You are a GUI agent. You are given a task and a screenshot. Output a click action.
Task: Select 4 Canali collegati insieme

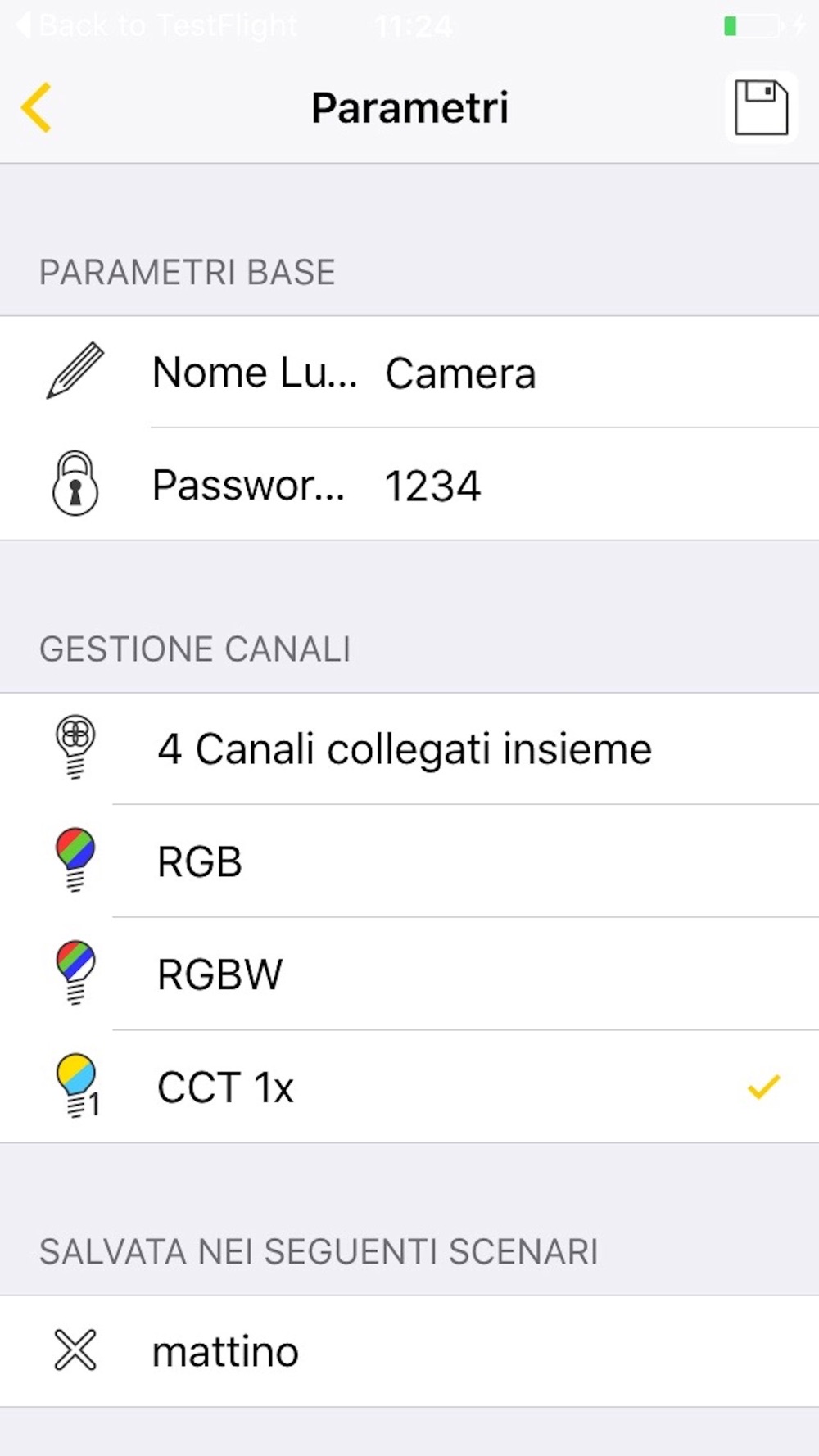coord(409,749)
